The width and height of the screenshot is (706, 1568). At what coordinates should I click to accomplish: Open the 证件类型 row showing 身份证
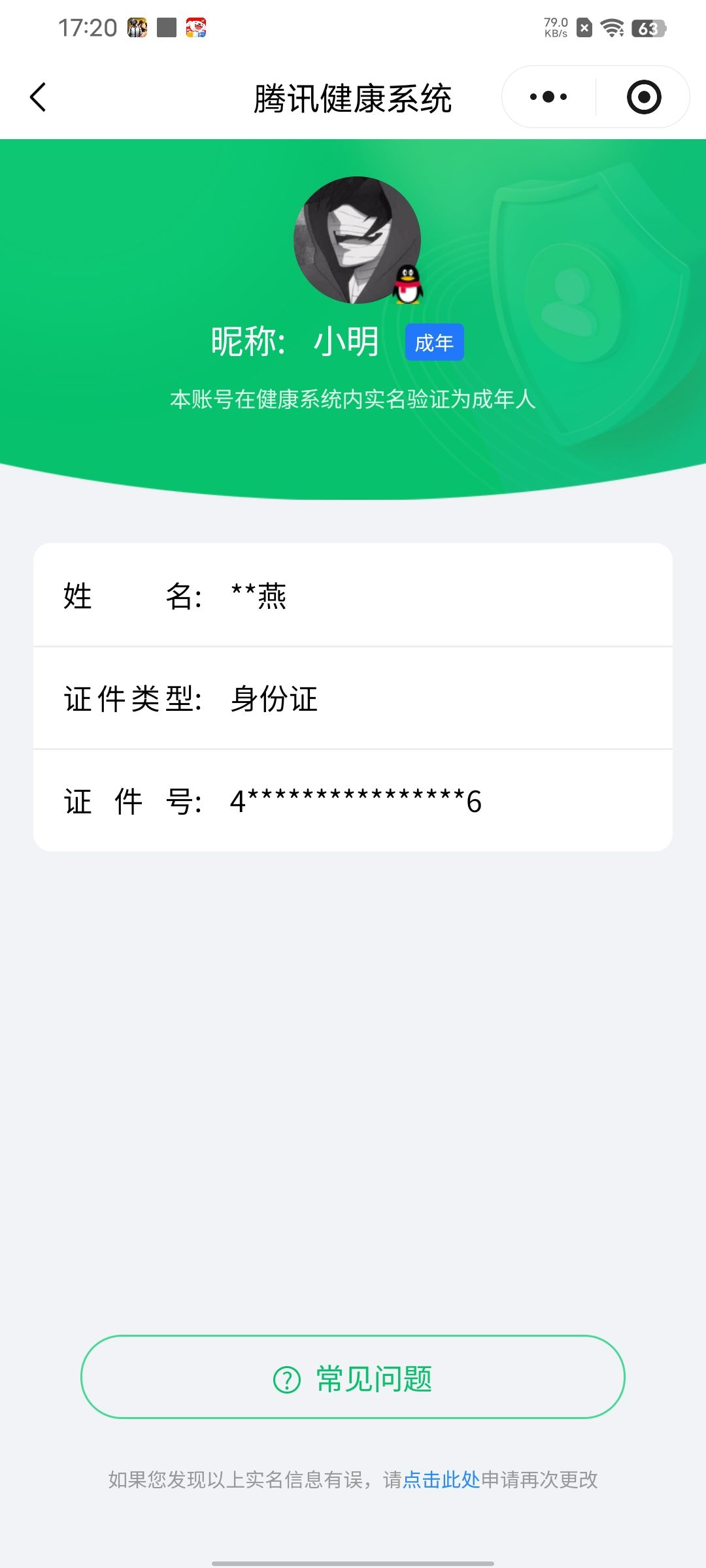click(353, 698)
